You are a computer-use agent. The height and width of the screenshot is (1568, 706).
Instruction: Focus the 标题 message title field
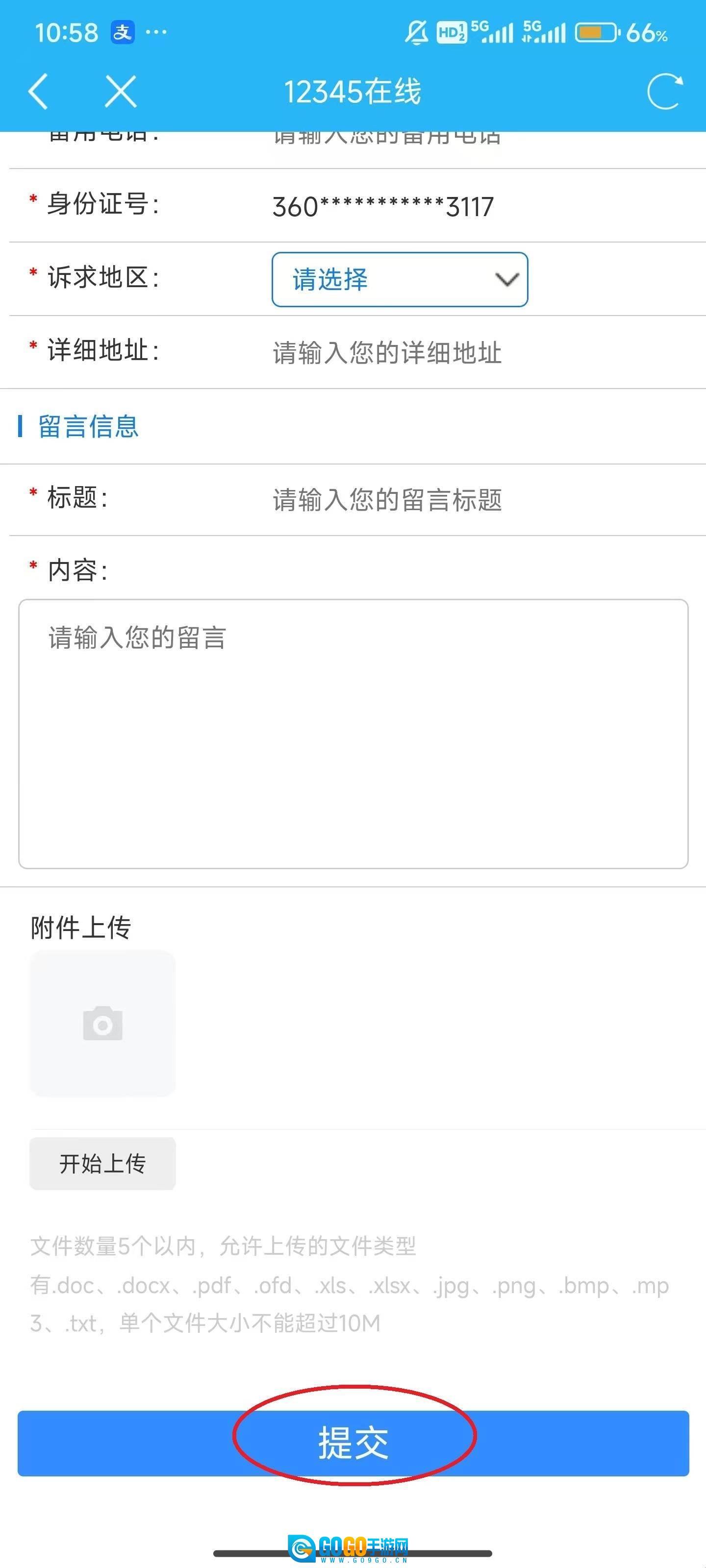point(387,500)
